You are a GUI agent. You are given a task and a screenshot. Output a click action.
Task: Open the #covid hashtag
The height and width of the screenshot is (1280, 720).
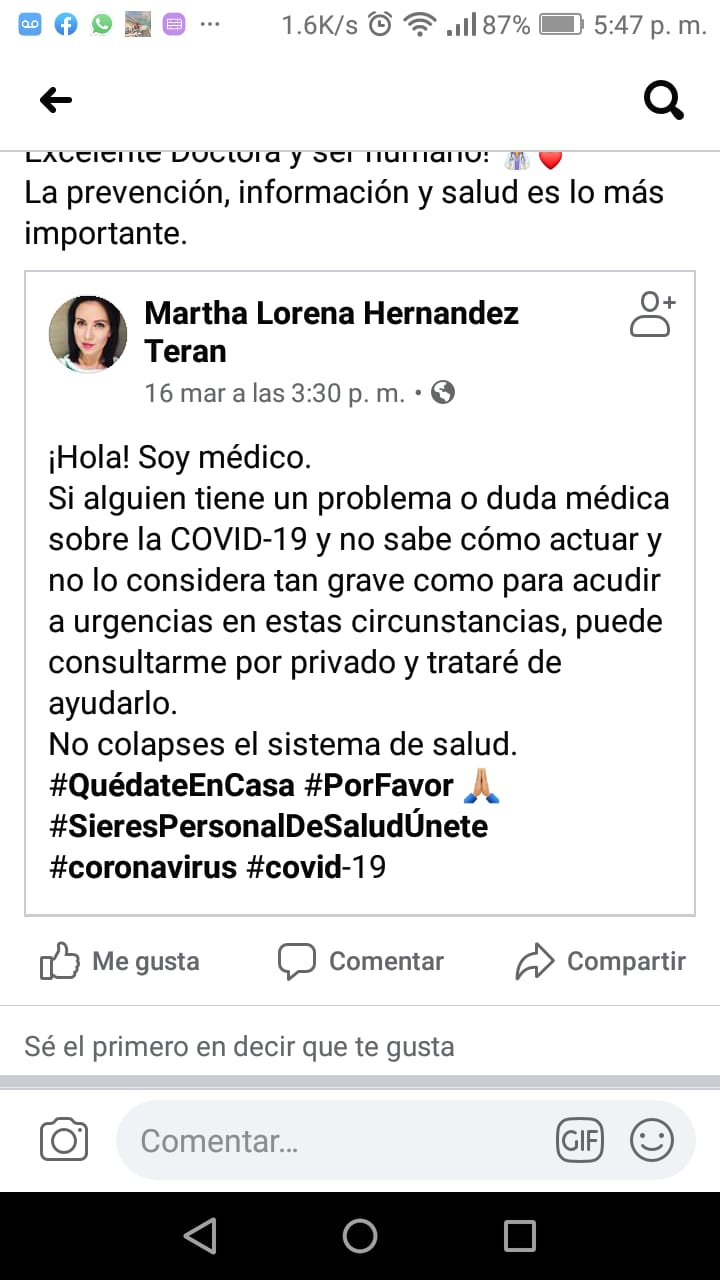click(294, 866)
